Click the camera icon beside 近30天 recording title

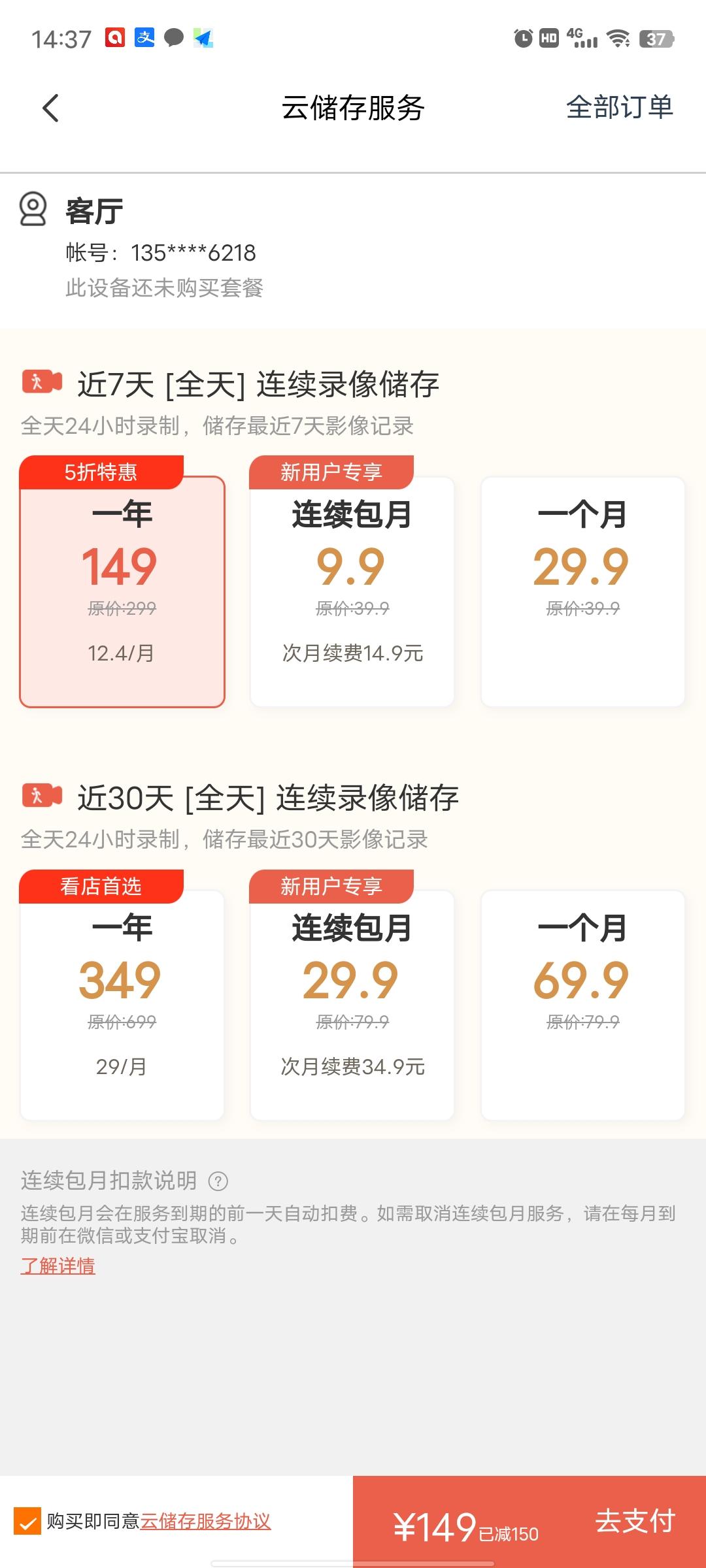tap(41, 796)
